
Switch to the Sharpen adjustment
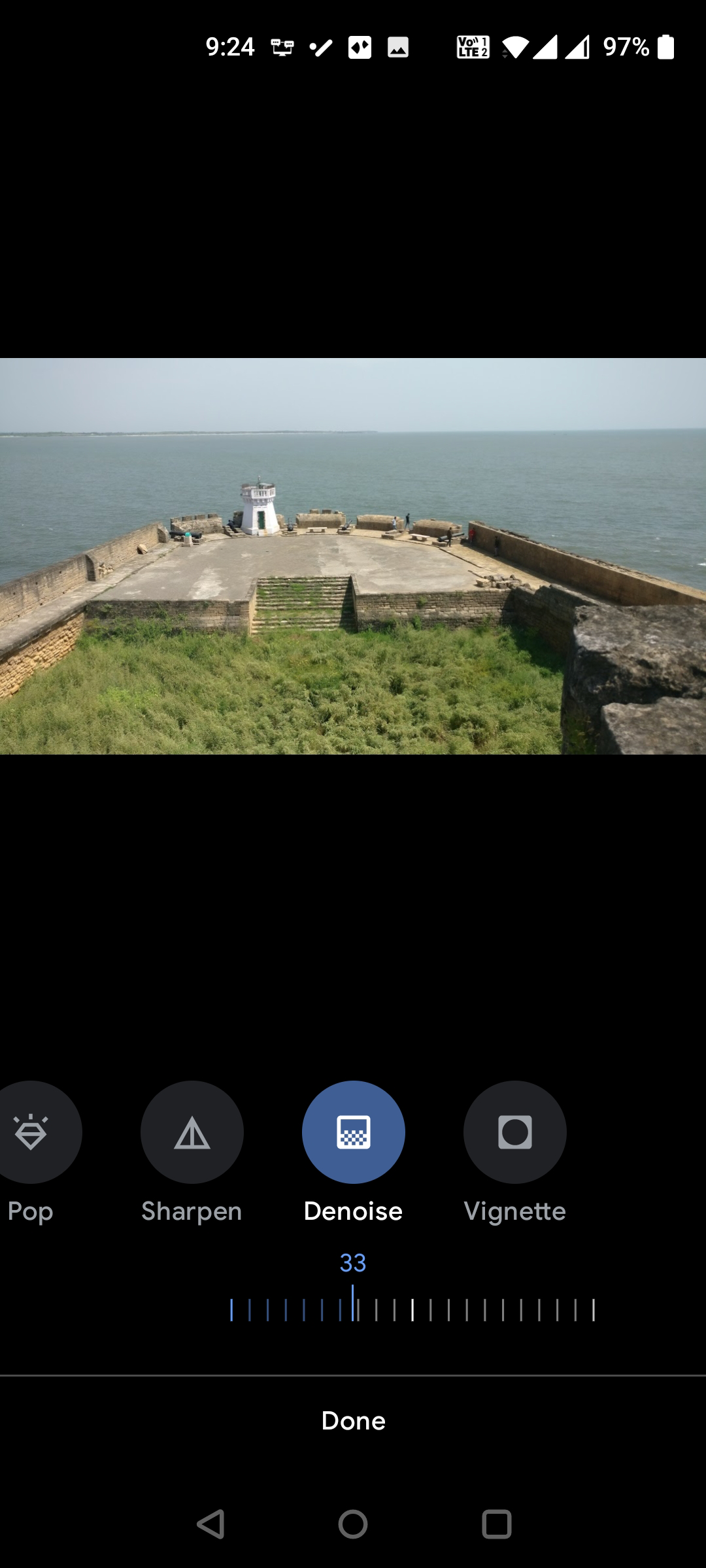(x=192, y=1132)
